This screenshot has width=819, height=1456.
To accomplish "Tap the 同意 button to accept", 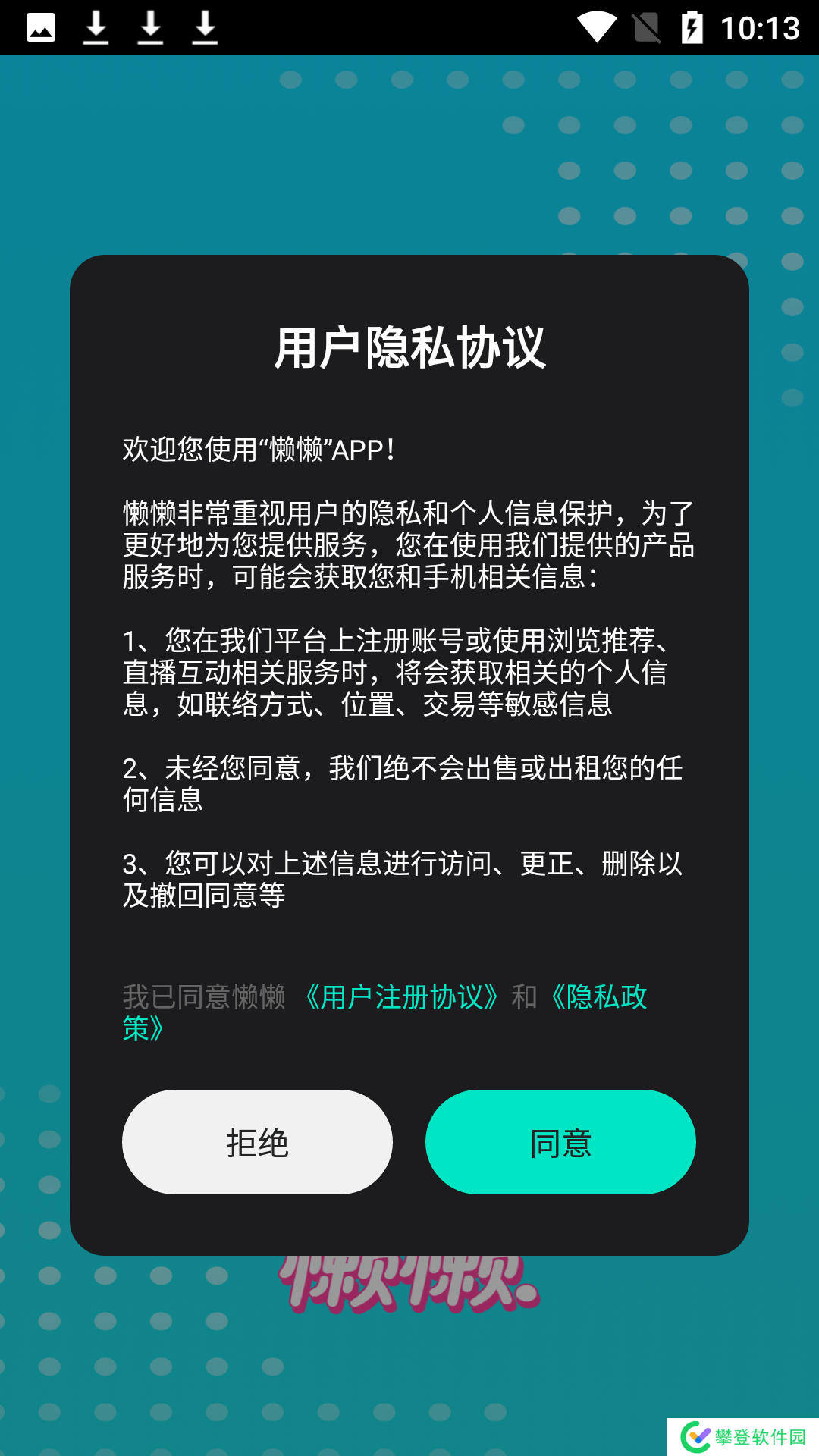I will 560,1142.
